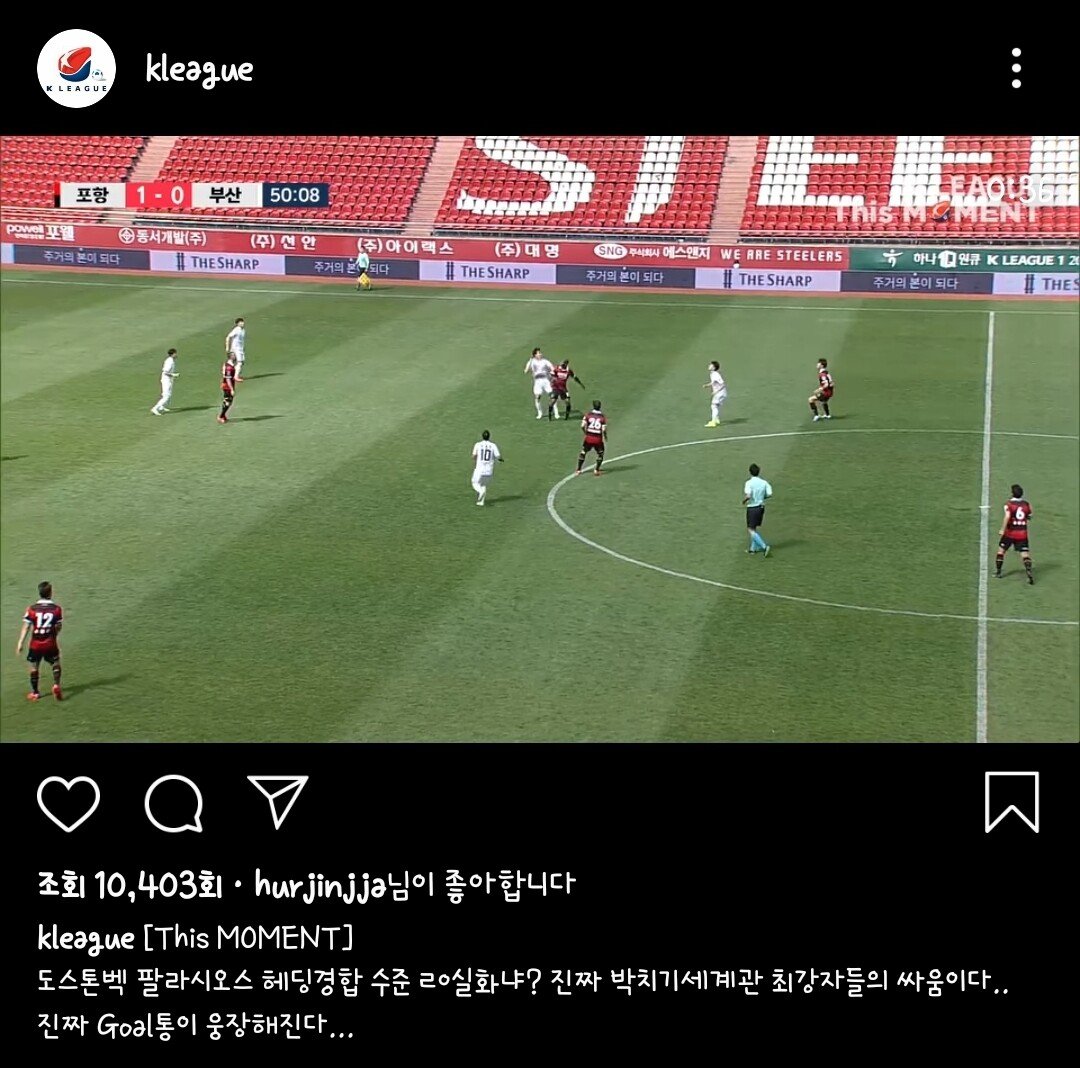The image size is (1080, 1068).
Task: Tap the K League match video
Action: pyautogui.click(x=540, y=439)
